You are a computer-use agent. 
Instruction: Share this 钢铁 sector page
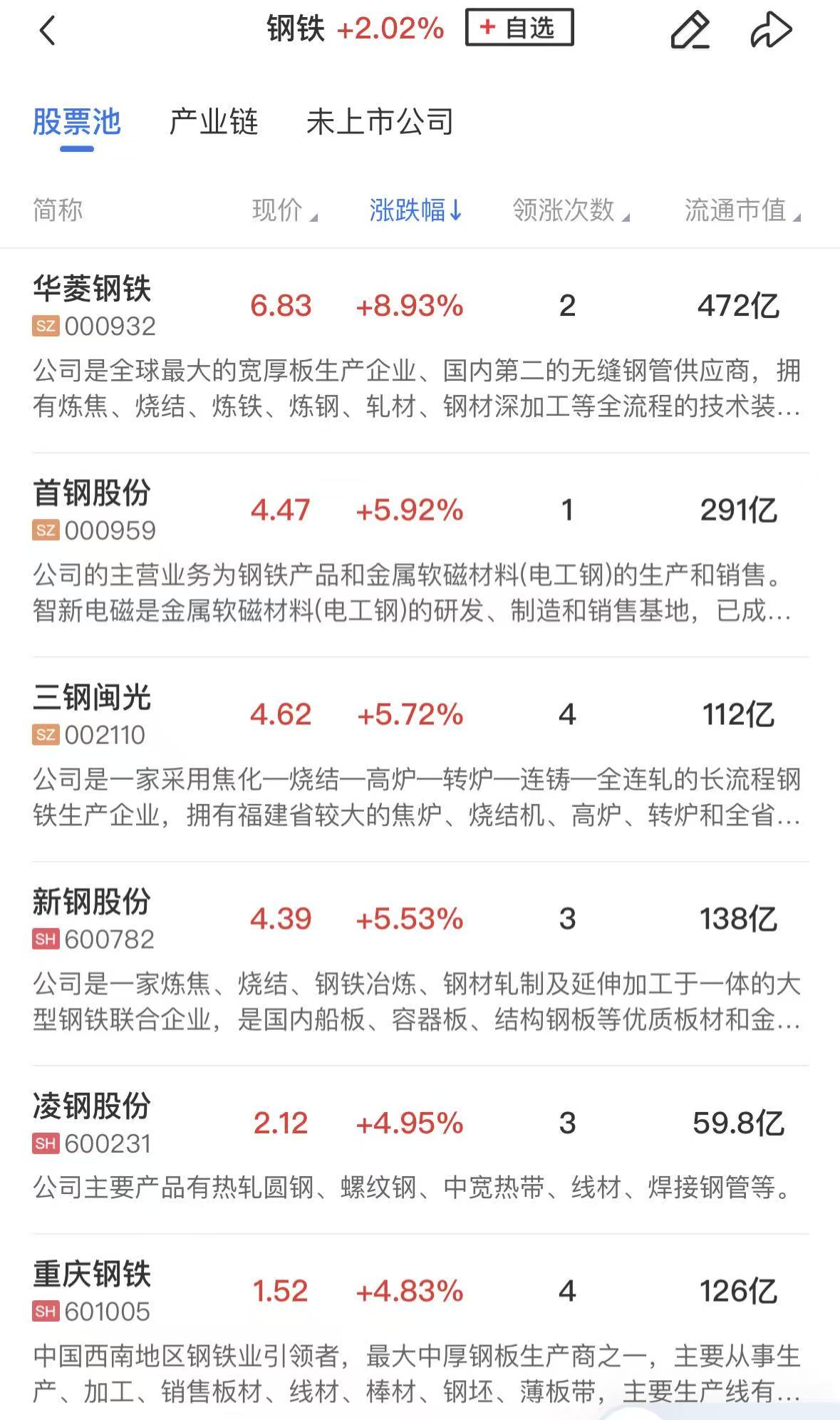tap(771, 31)
